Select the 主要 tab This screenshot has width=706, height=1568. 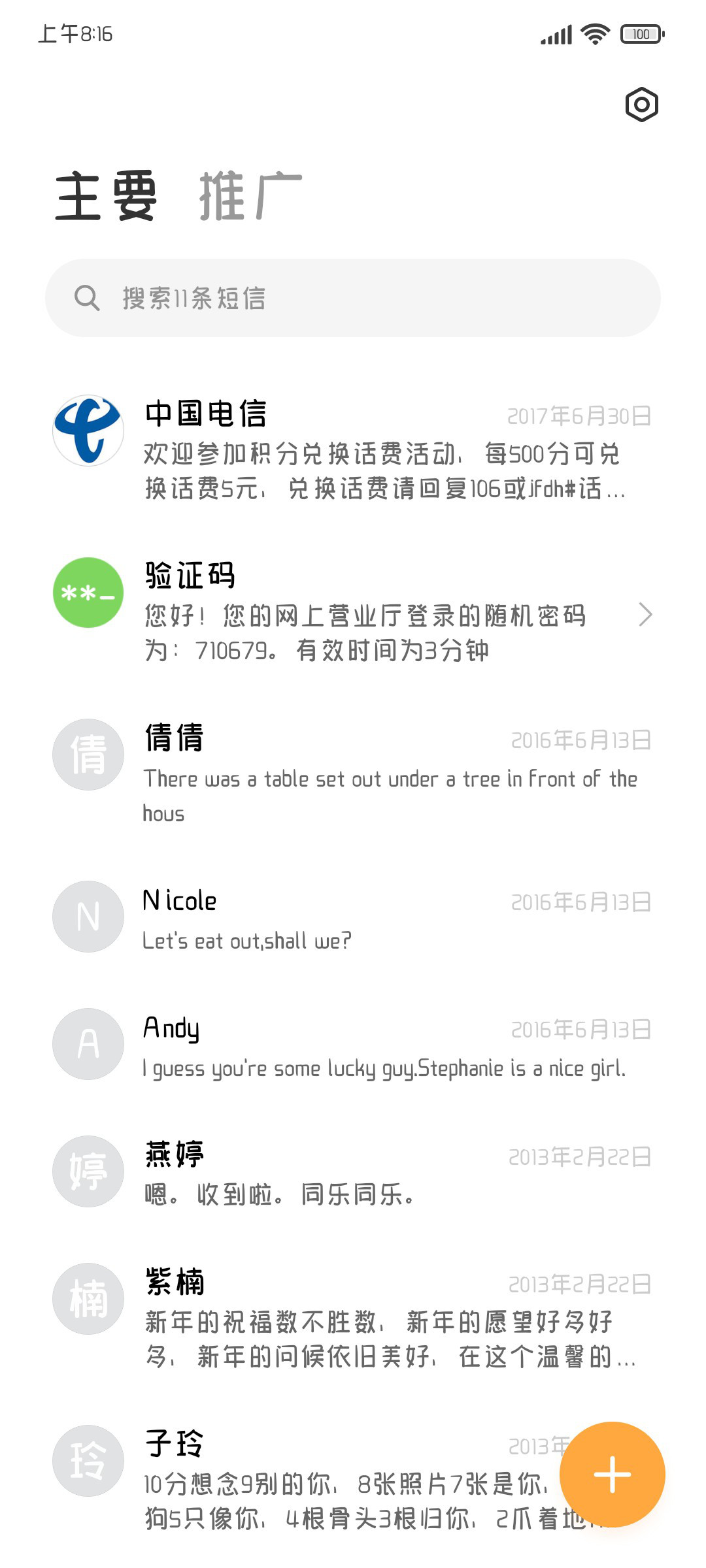click(106, 196)
